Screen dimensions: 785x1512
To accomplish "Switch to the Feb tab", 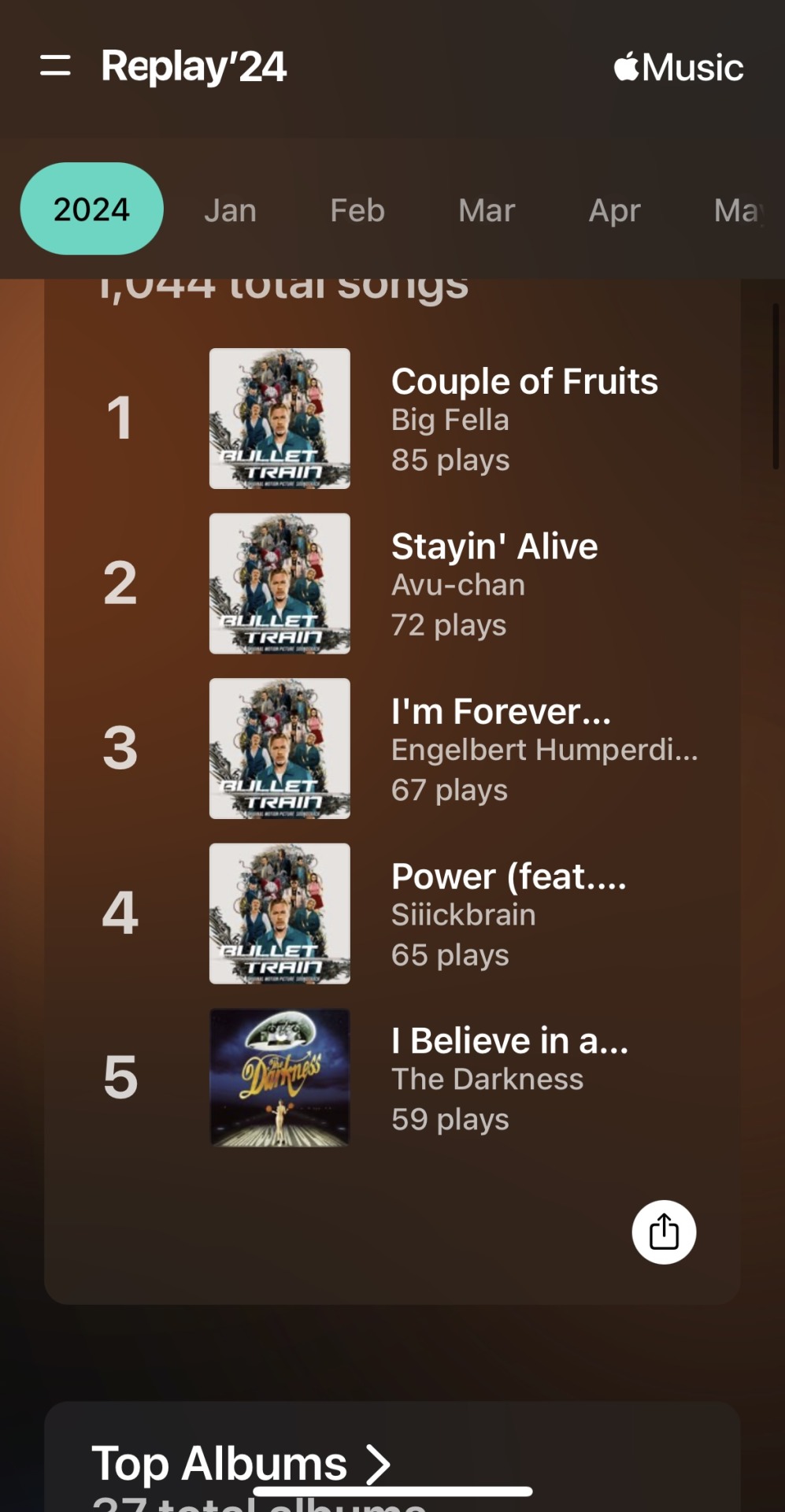I will (x=357, y=211).
